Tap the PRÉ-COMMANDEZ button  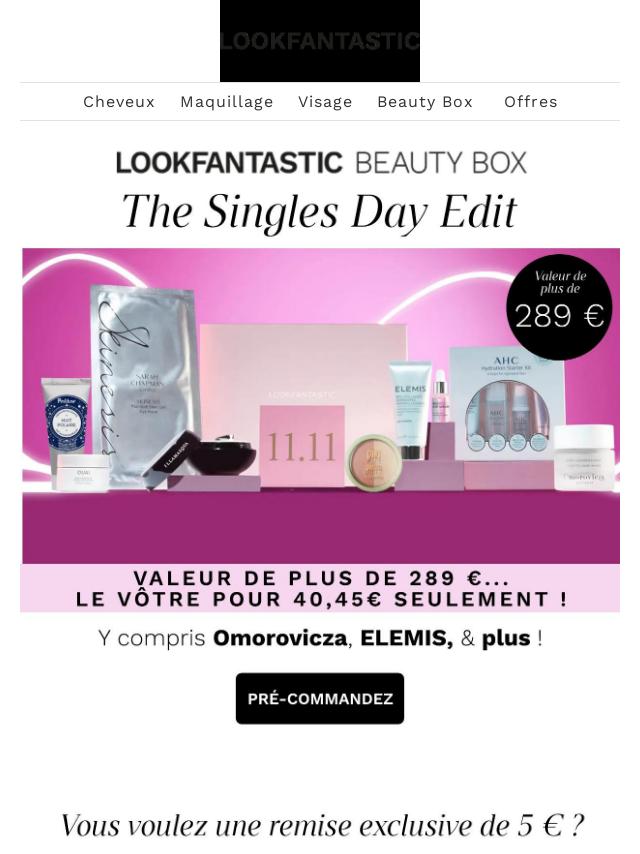point(320,698)
